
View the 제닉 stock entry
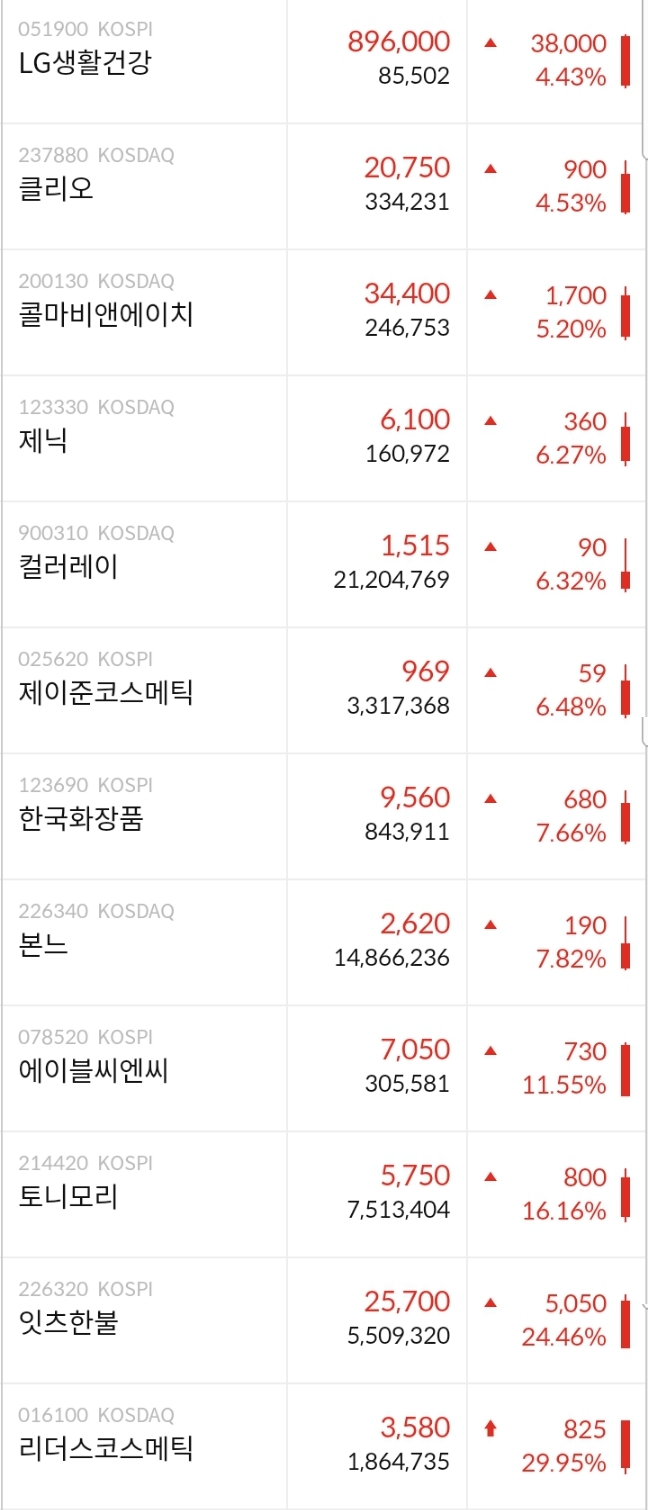click(44, 440)
